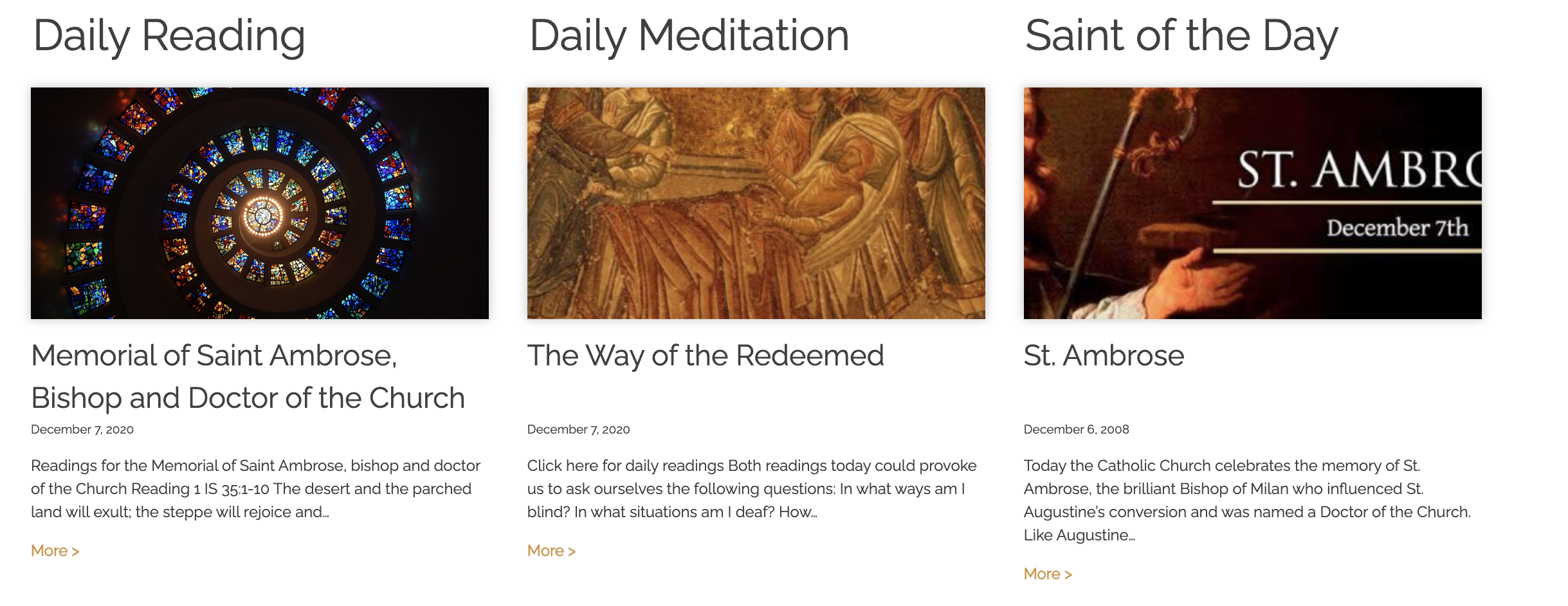Tap More under the Memorial of Saint Ambrose reading
This screenshot has height=606, width=1568.
[55, 551]
